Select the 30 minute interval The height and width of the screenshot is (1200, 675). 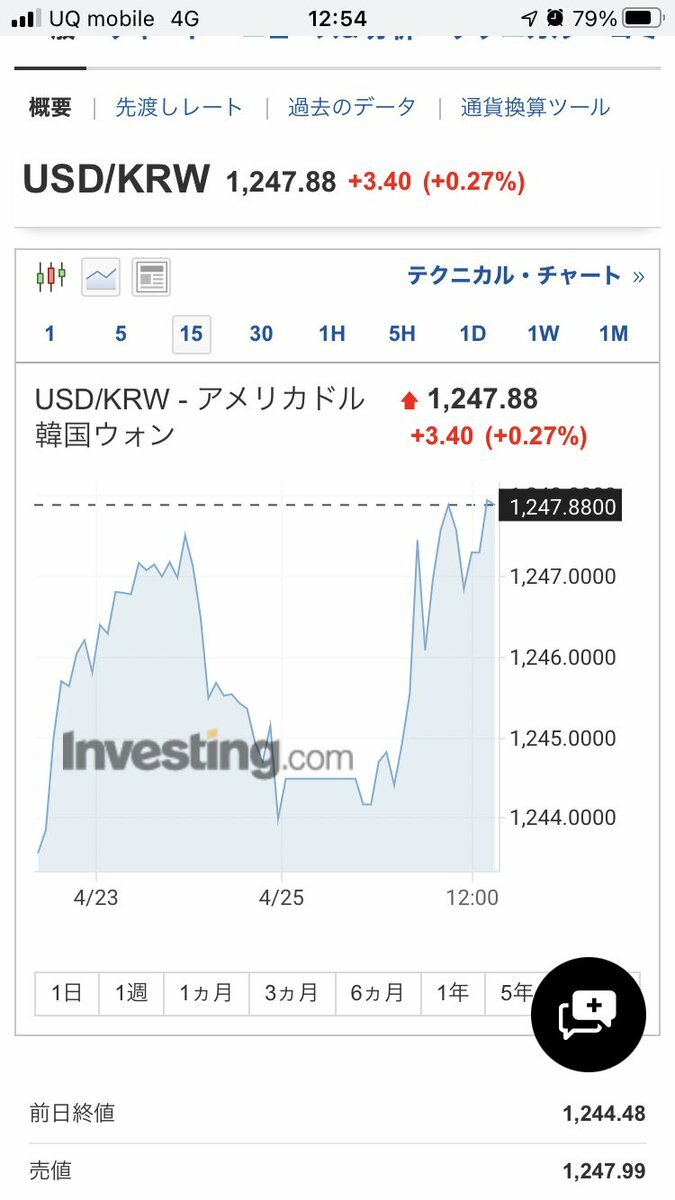(261, 334)
